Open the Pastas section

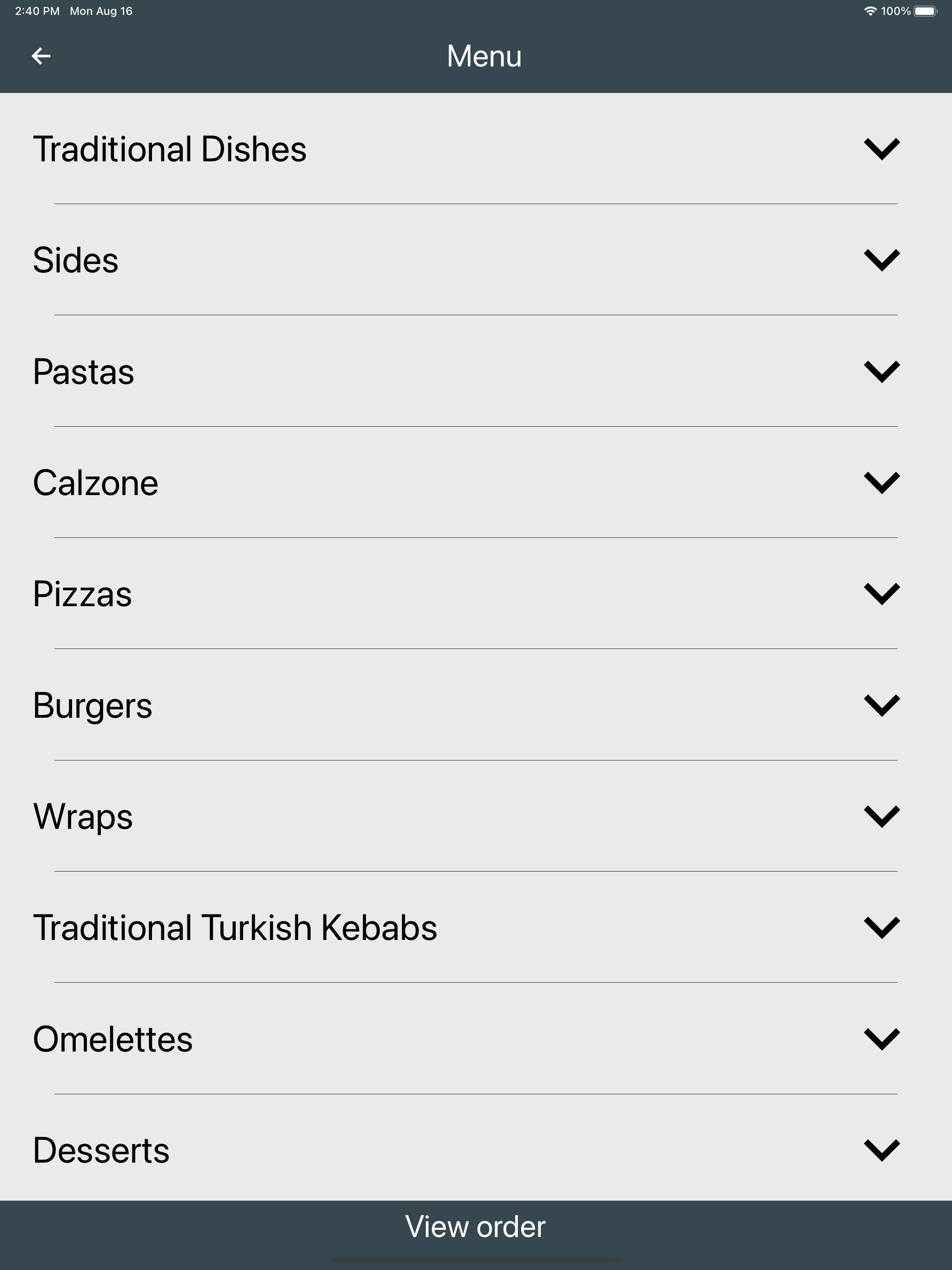click(881, 371)
